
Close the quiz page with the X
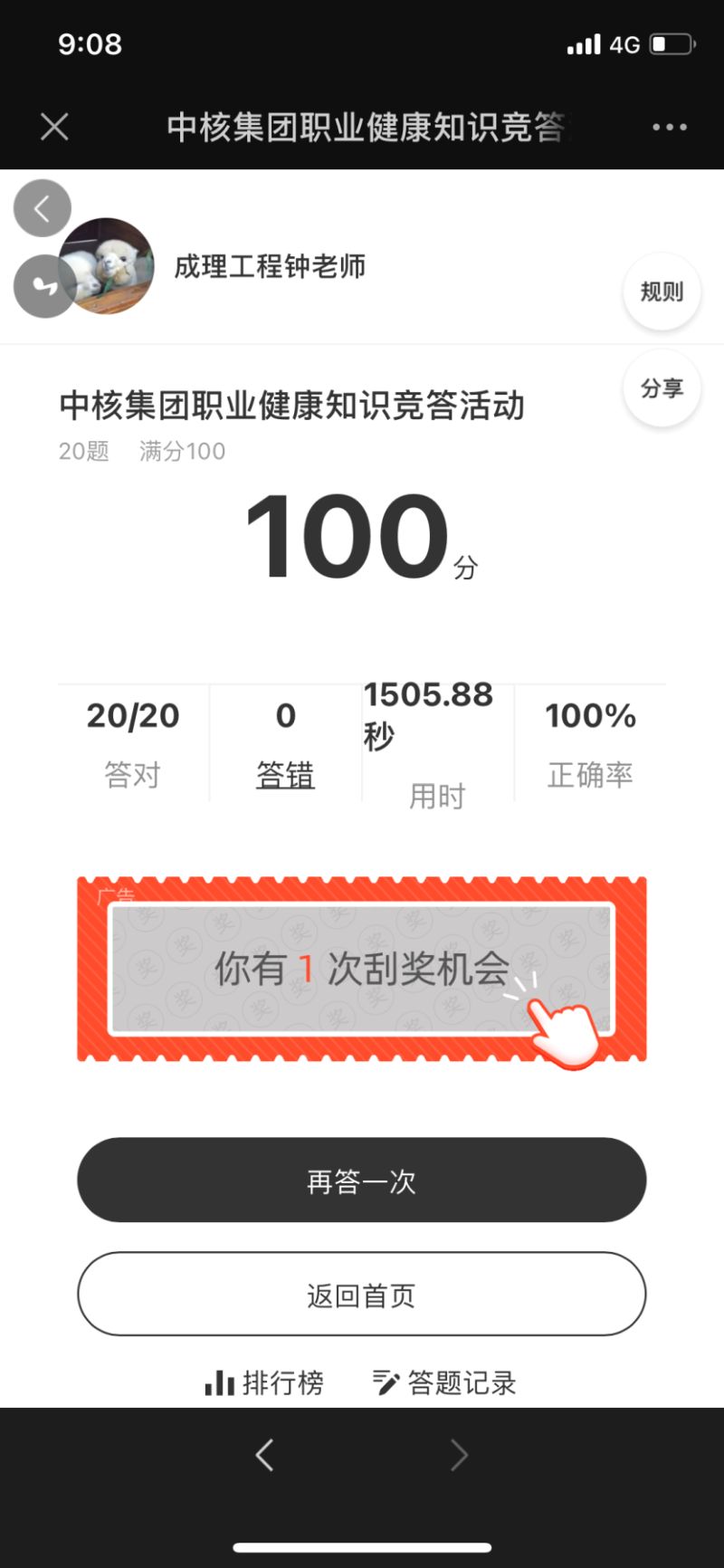[x=54, y=127]
